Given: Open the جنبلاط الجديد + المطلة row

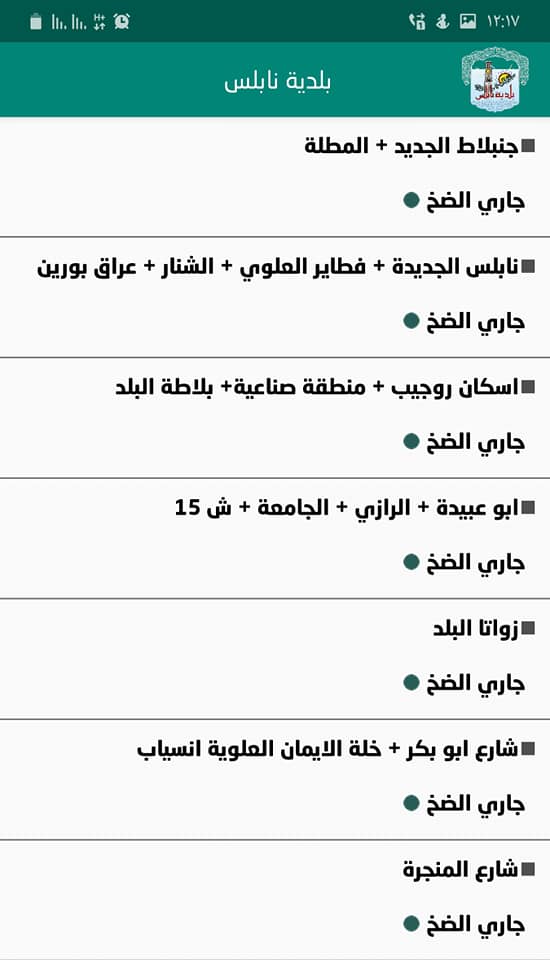Looking at the screenshot, I should click(275, 177).
